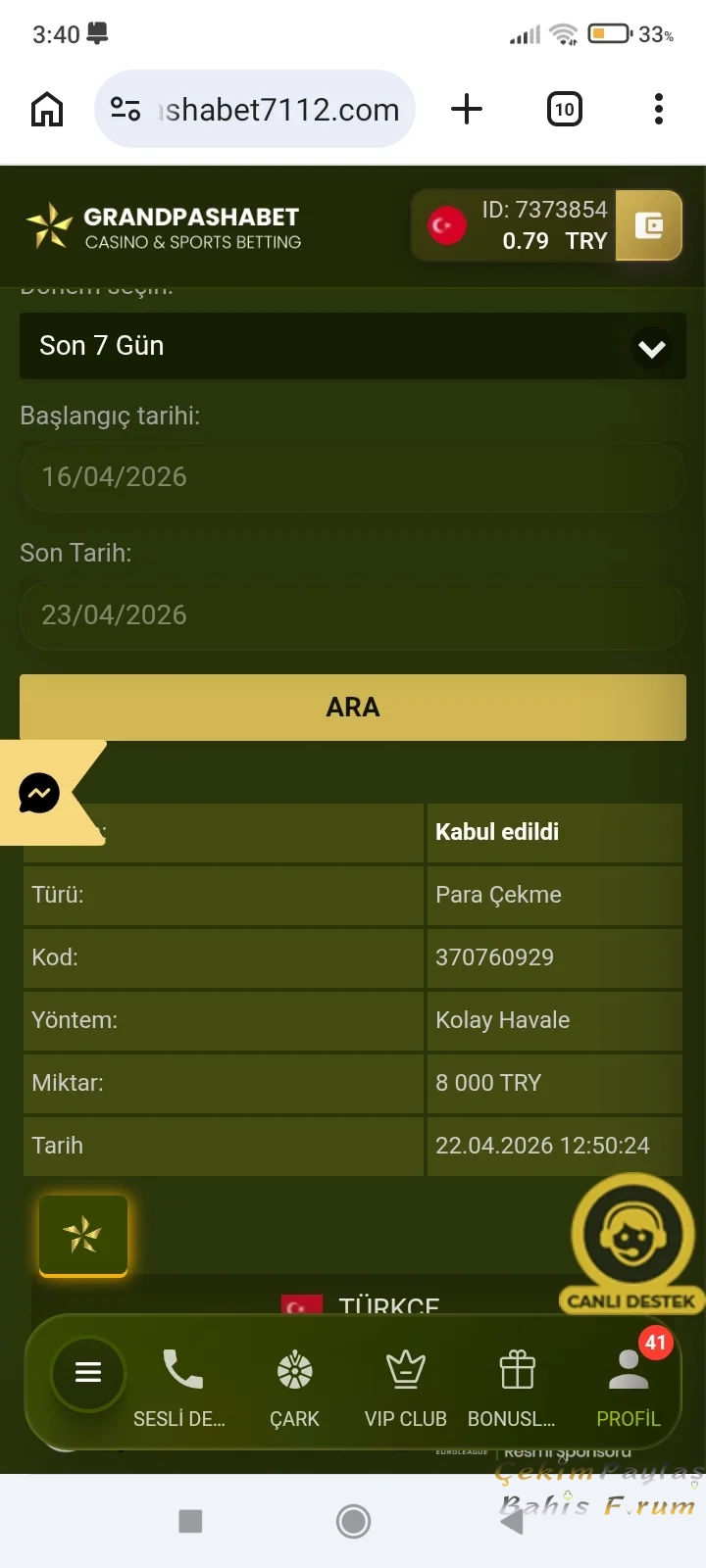Tap the system home button

353,1521
